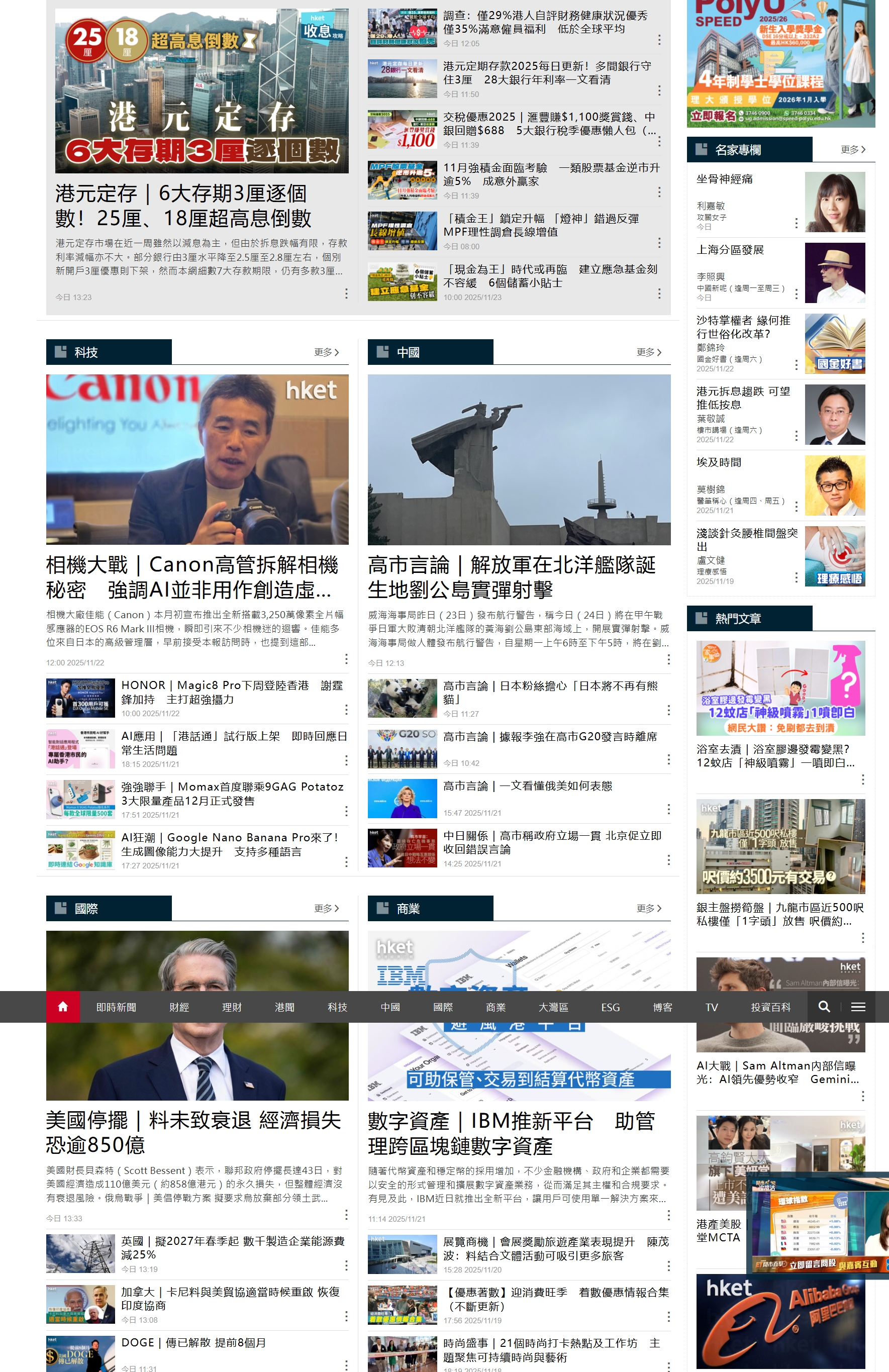Switch to the 財經 tab in the navbar
889x1372 pixels.
point(179,1007)
